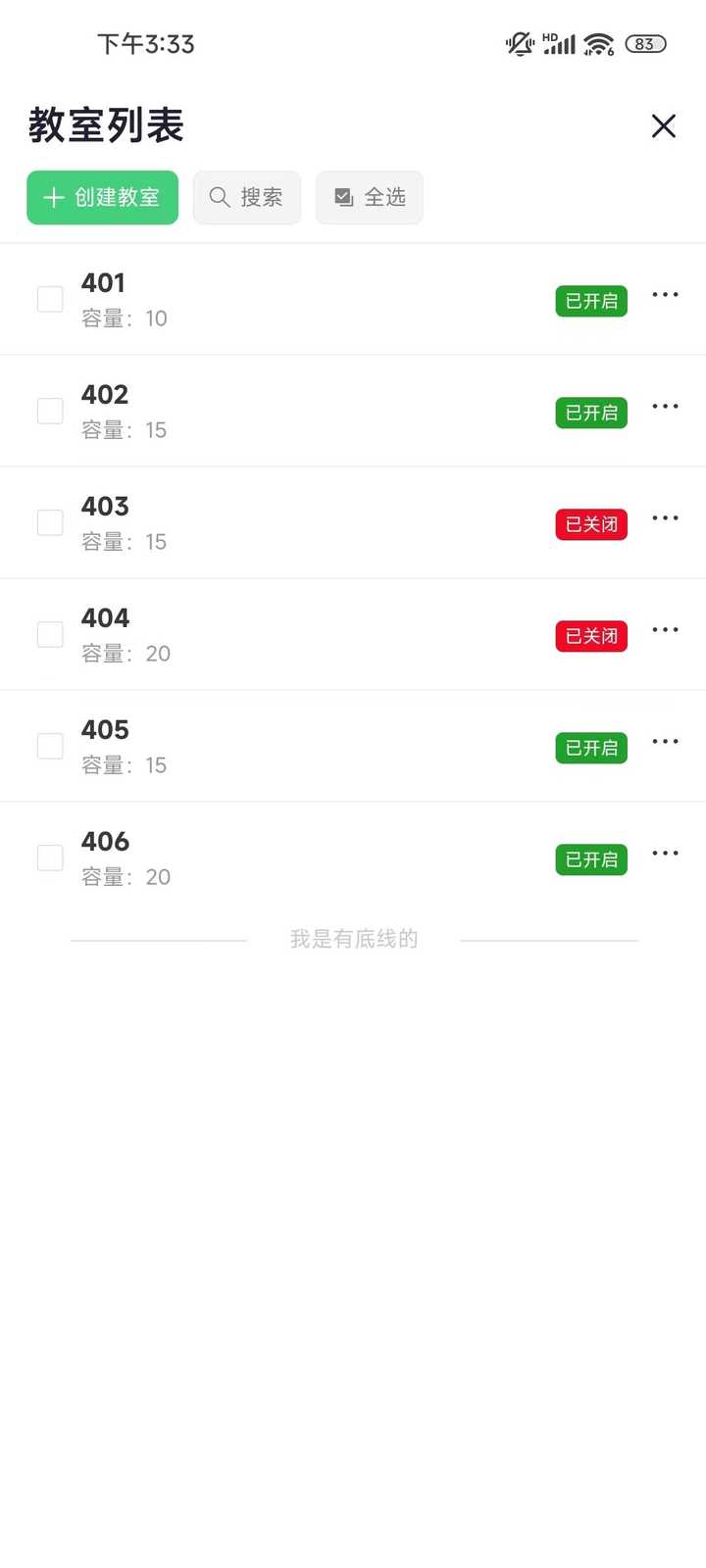This screenshot has width=706, height=1568.
Task: Open the more options menu for 401
Action: tap(665, 295)
